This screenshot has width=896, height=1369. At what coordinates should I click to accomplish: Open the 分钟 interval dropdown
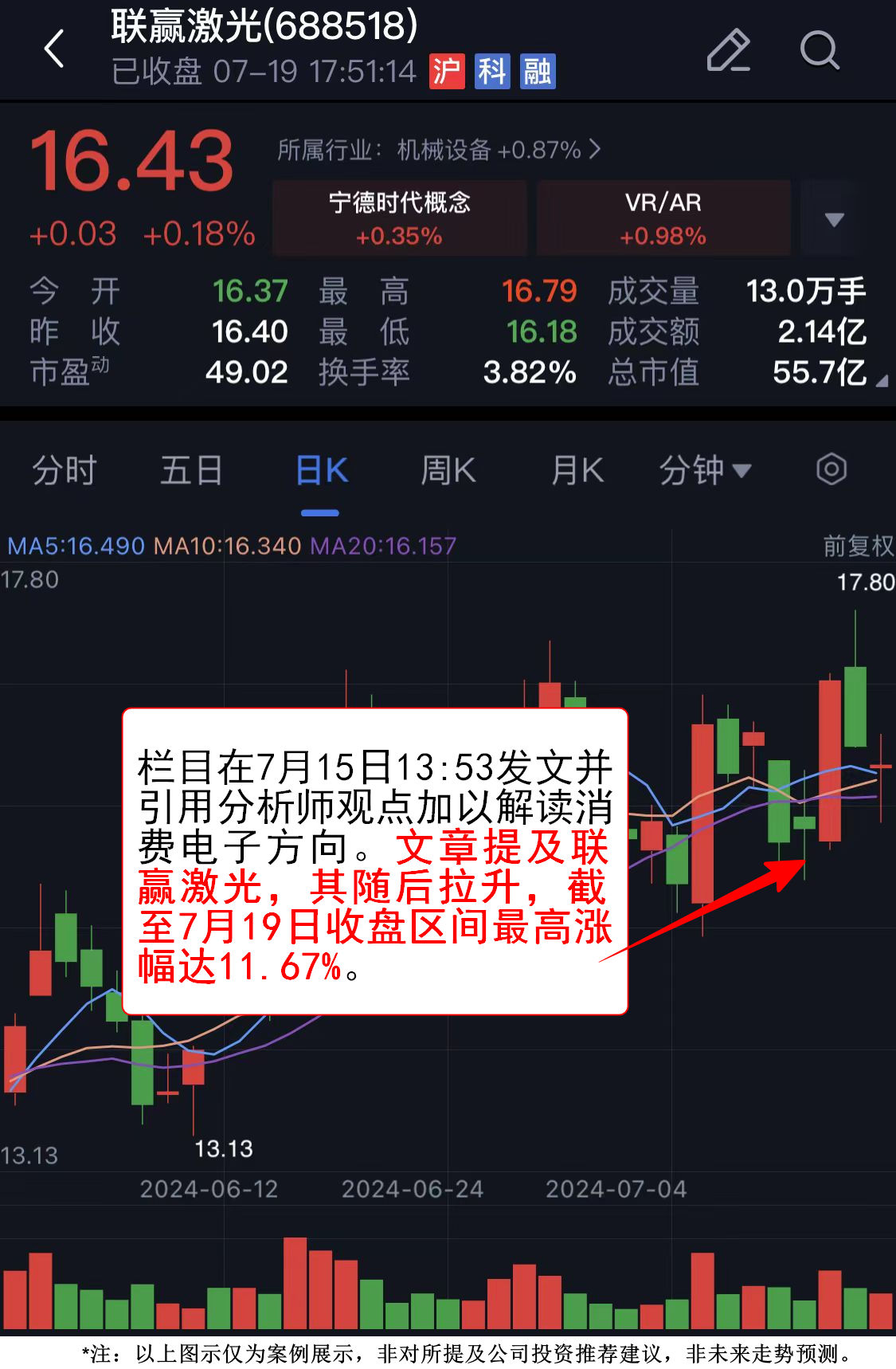point(704,470)
